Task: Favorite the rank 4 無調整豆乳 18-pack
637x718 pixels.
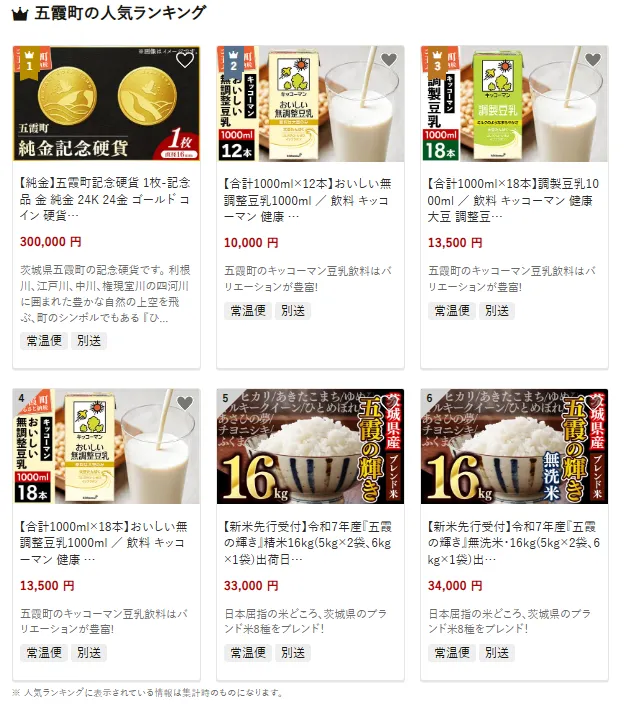Action: point(184,403)
